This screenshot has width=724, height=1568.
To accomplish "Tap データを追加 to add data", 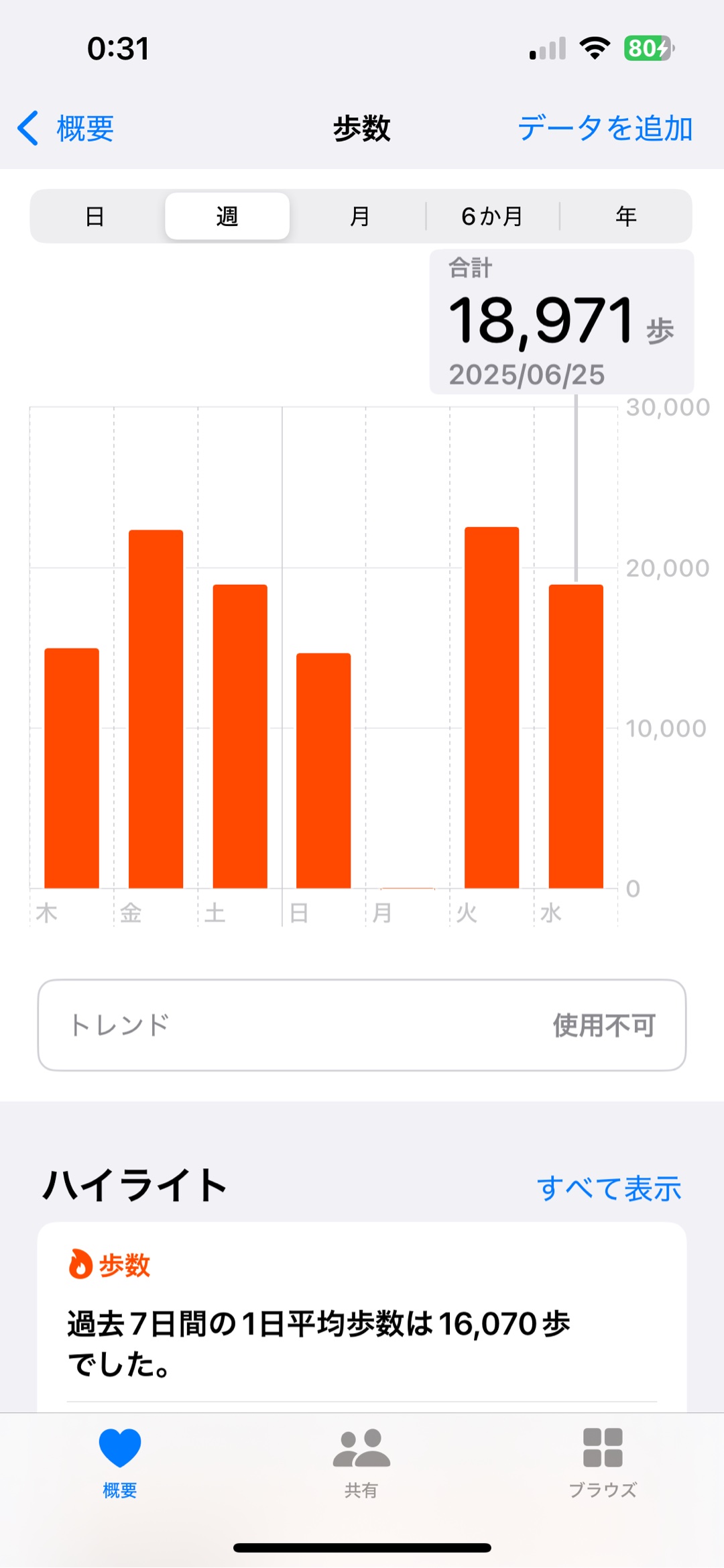I will click(x=605, y=128).
